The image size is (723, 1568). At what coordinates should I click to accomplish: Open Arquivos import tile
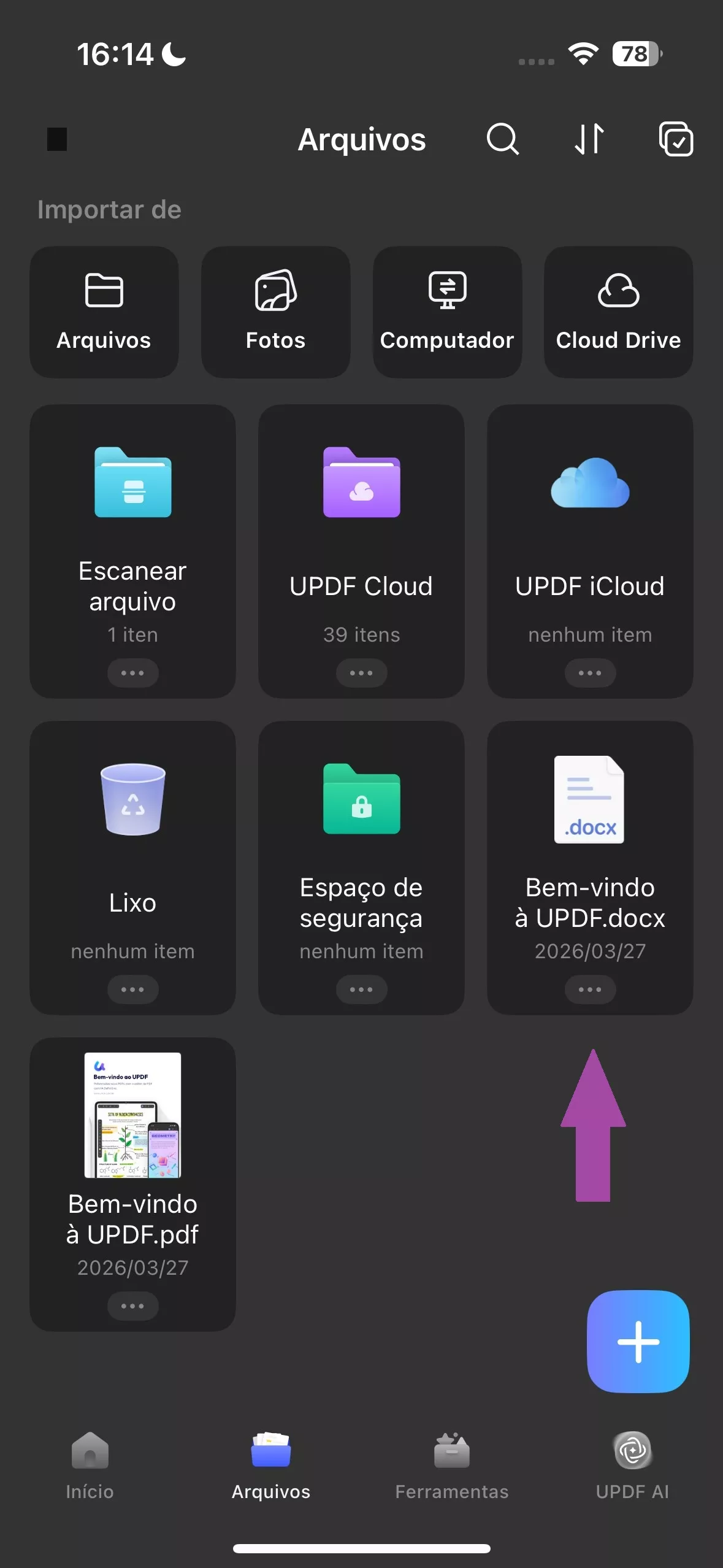coord(103,312)
